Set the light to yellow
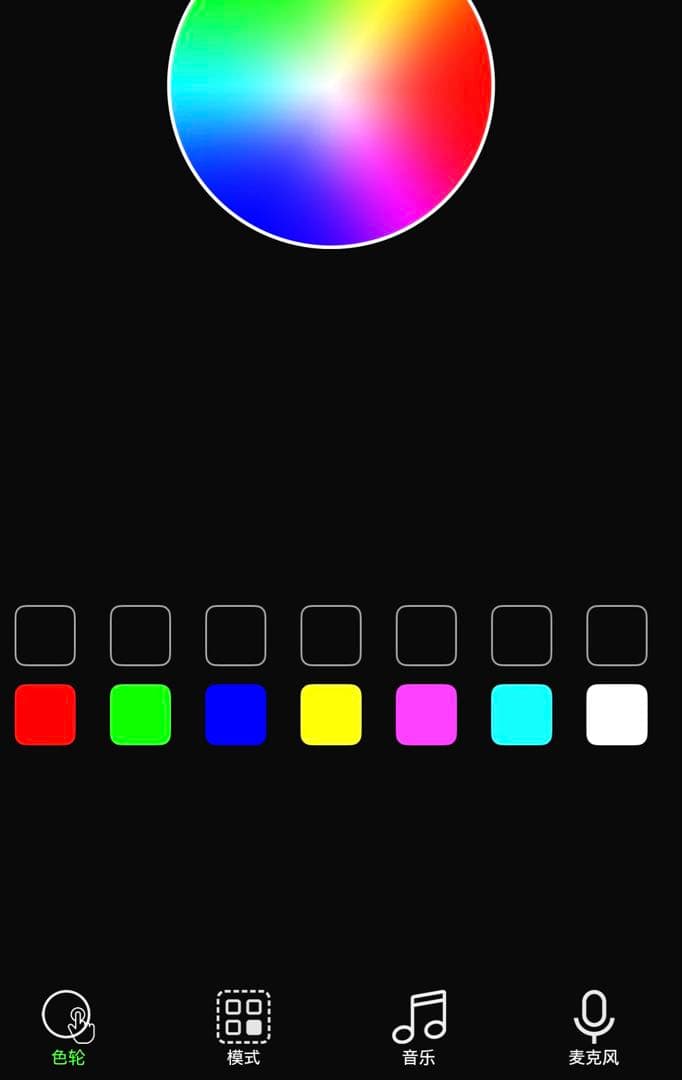The image size is (682, 1080). [x=331, y=715]
